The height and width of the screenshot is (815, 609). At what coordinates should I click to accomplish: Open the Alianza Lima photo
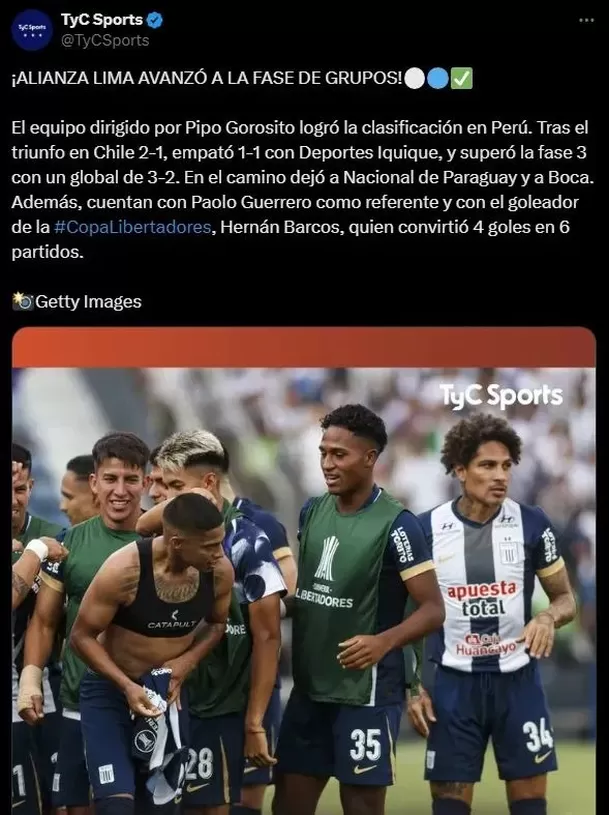pyautogui.click(x=304, y=590)
